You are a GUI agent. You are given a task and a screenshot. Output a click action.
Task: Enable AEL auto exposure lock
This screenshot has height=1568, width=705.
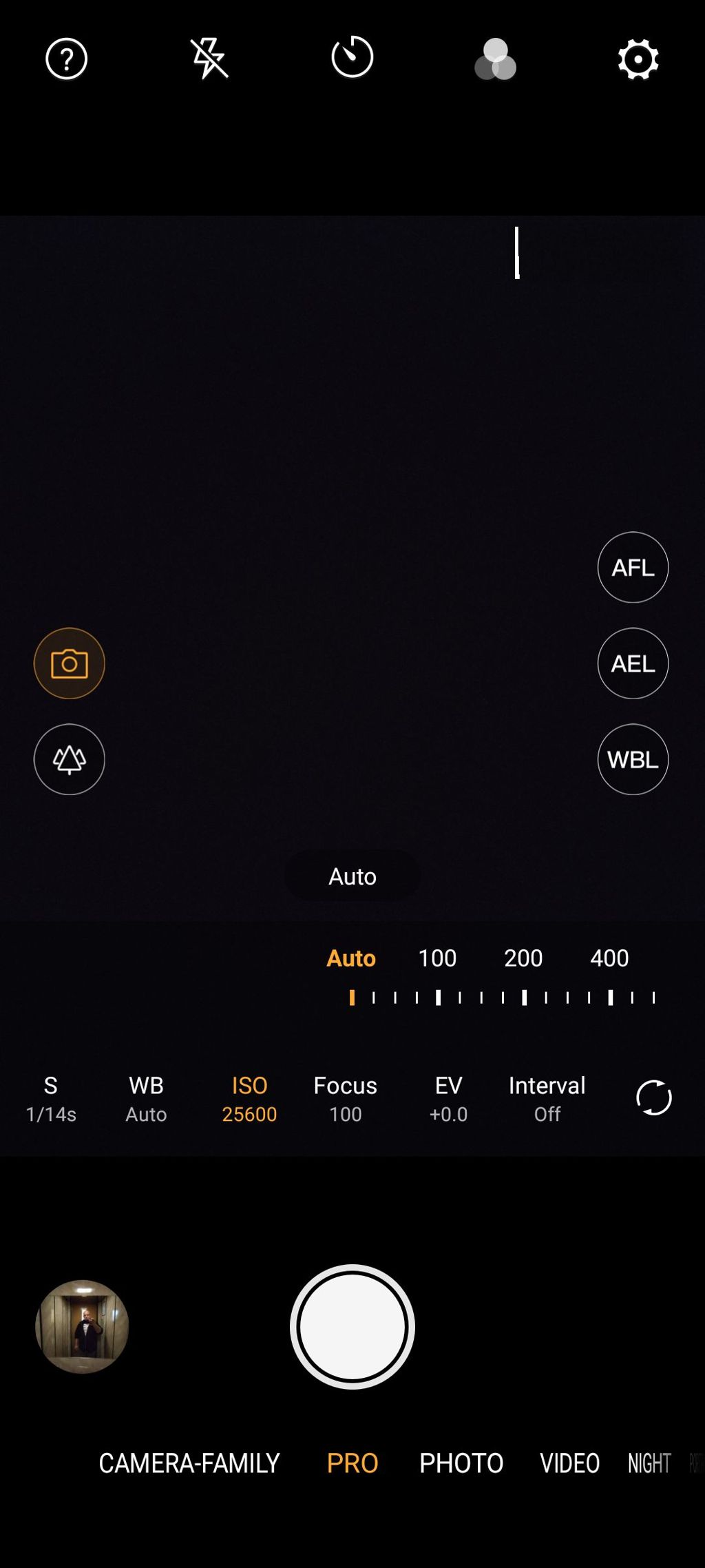(633, 663)
